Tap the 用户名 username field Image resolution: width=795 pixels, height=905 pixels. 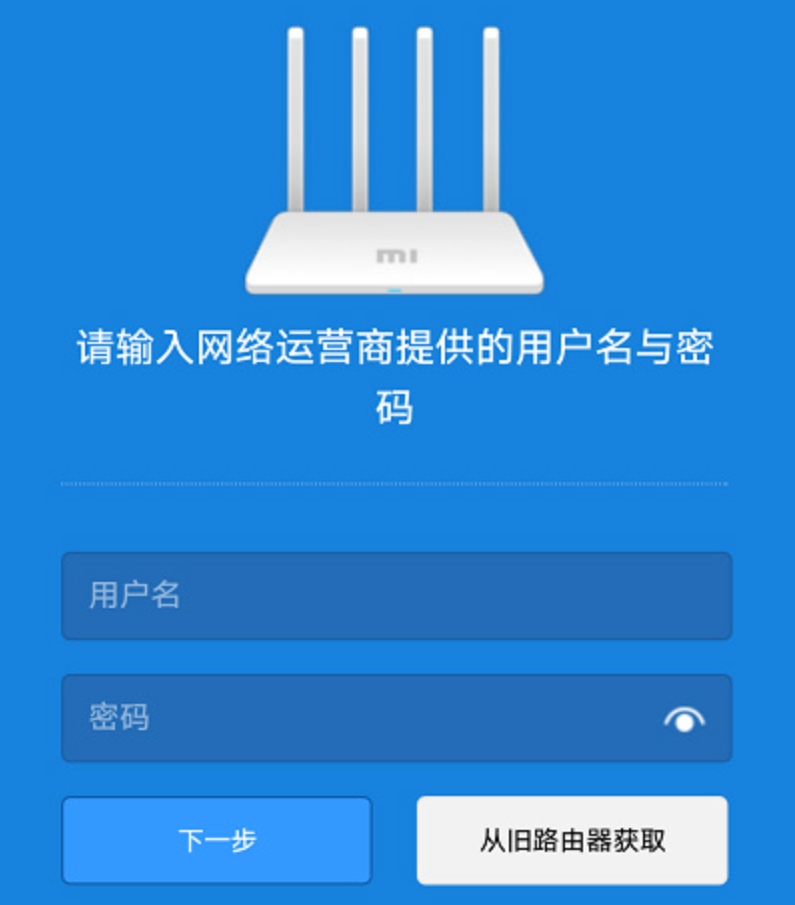[396, 596]
